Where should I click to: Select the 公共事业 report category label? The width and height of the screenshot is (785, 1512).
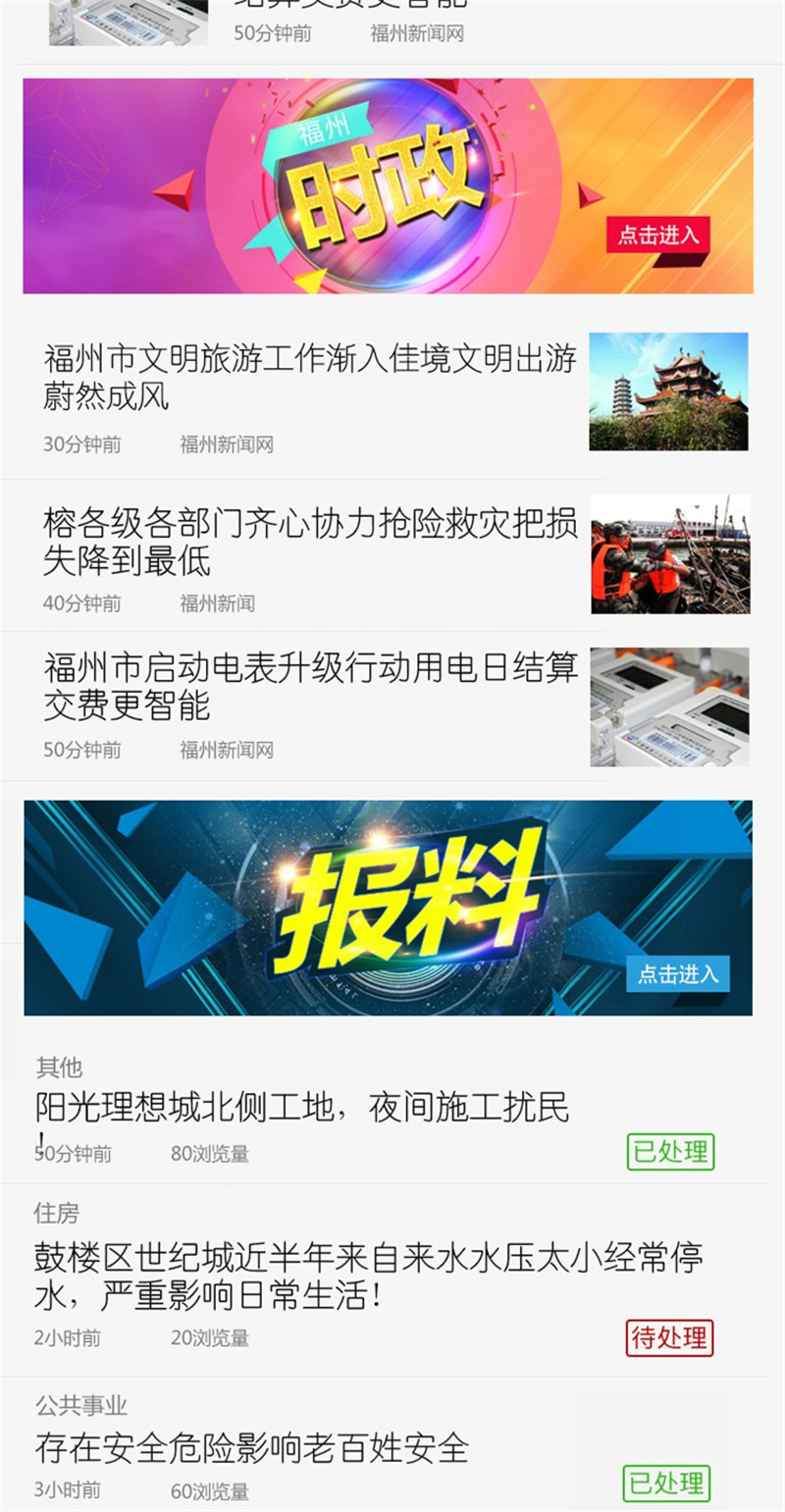(x=81, y=1405)
